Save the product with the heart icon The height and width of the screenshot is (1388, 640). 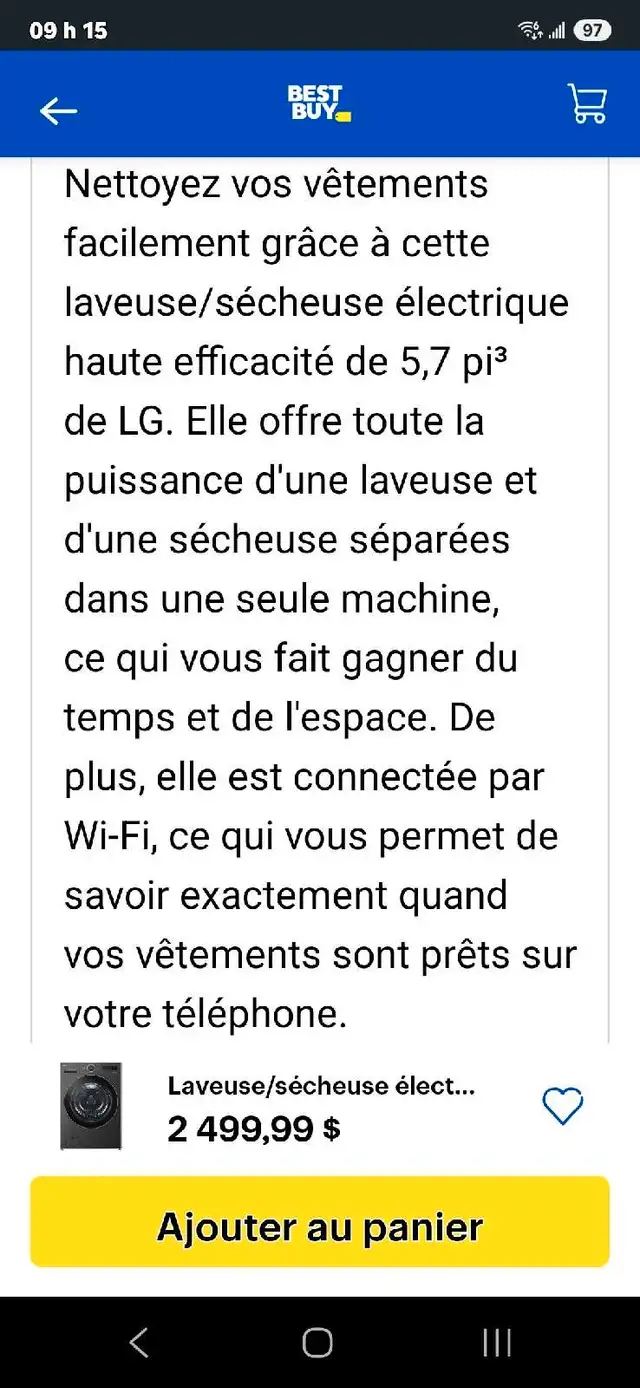click(563, 1106)
